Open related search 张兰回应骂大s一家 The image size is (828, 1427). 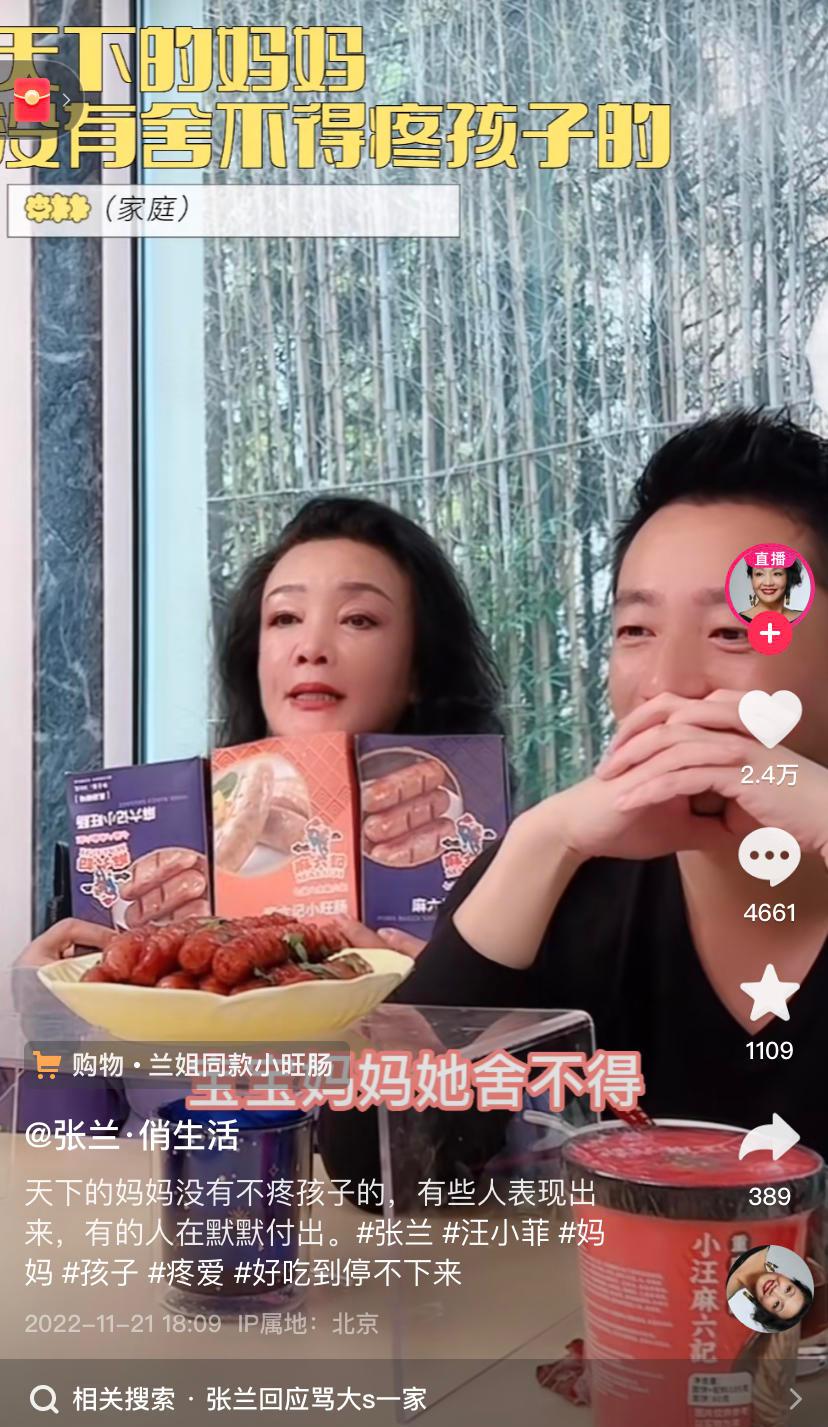coord(315,1398)
